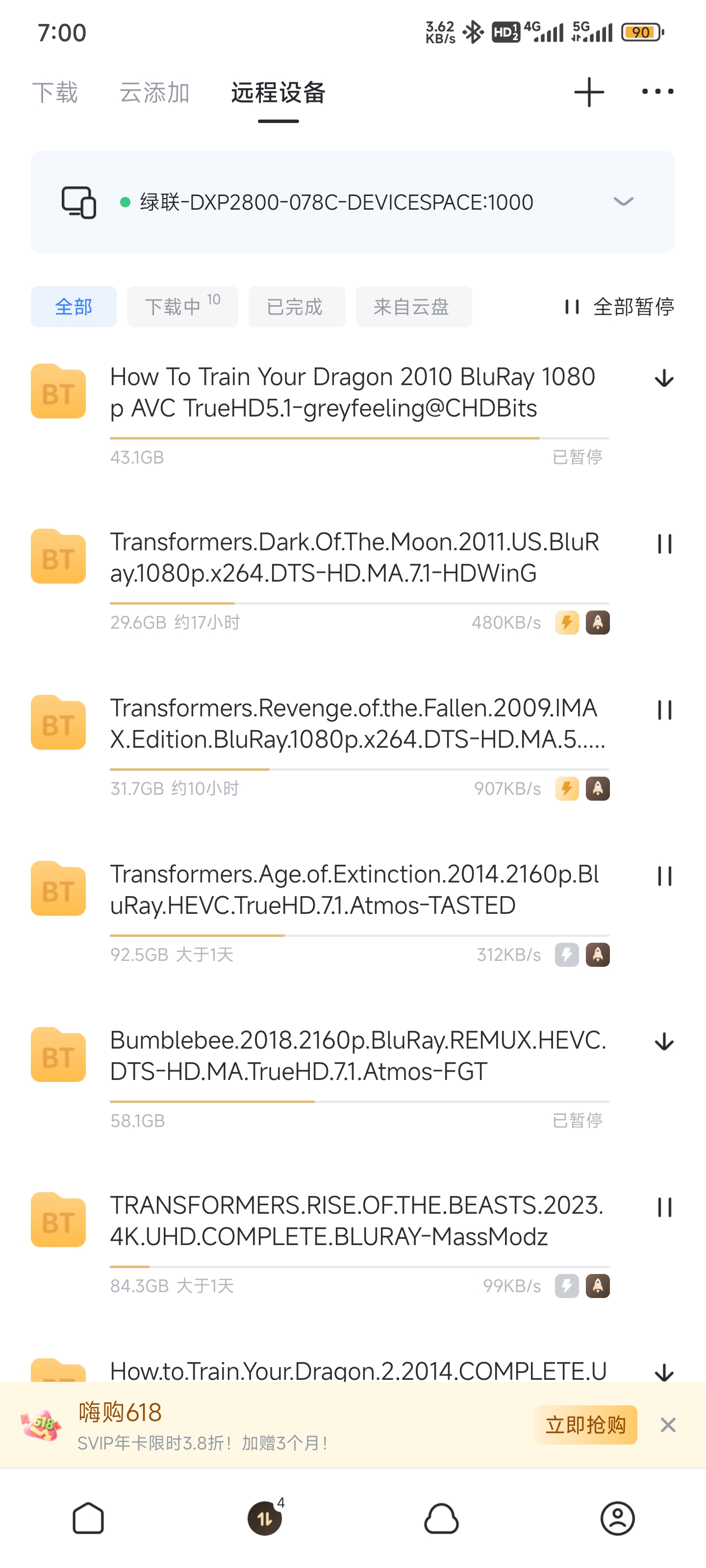Switch to the 下载 tab
706x1568 pixels.
click(57, 93)
